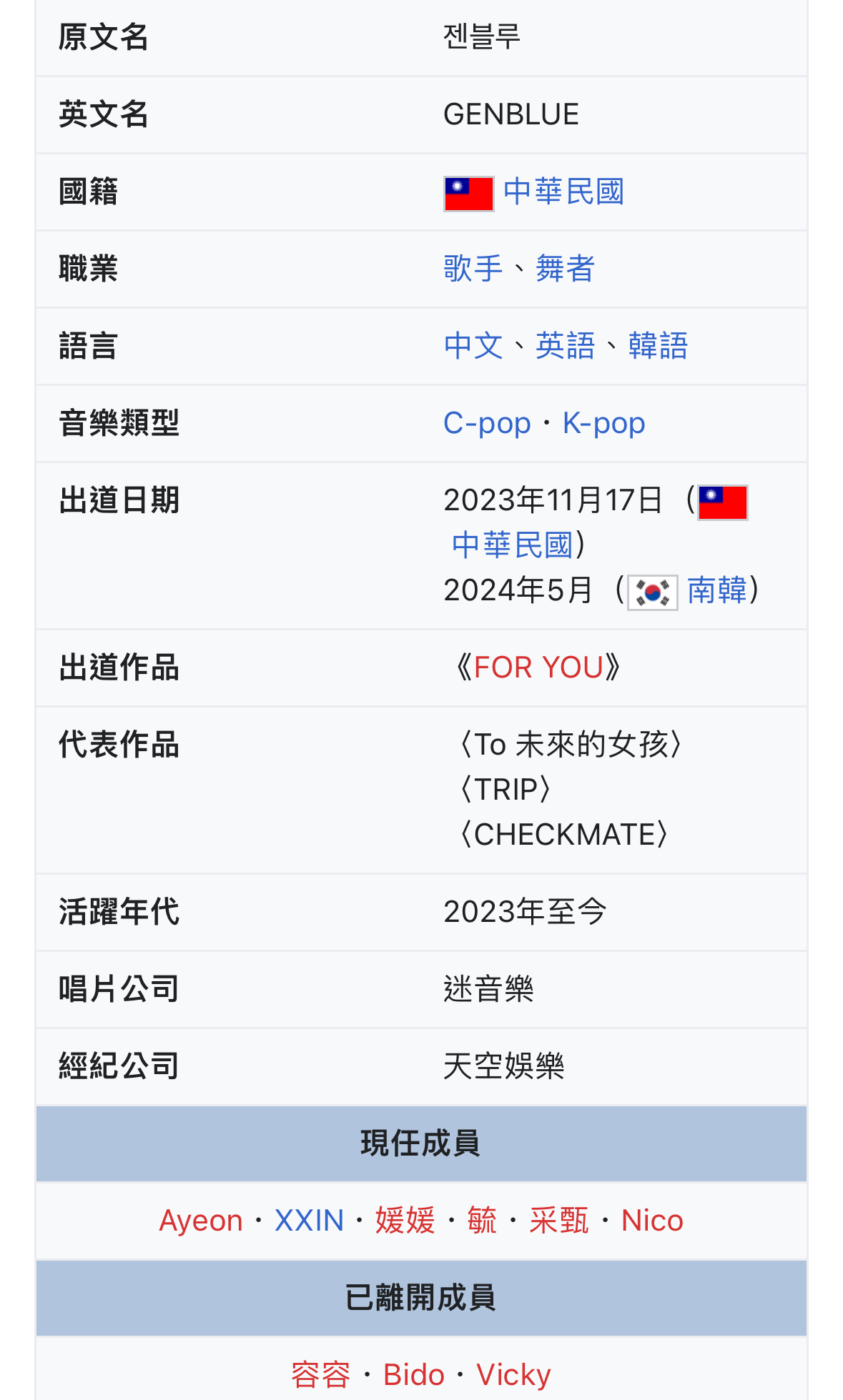Tap the 媛媛 member link
843x1400 pixels.
(405, 1221)
